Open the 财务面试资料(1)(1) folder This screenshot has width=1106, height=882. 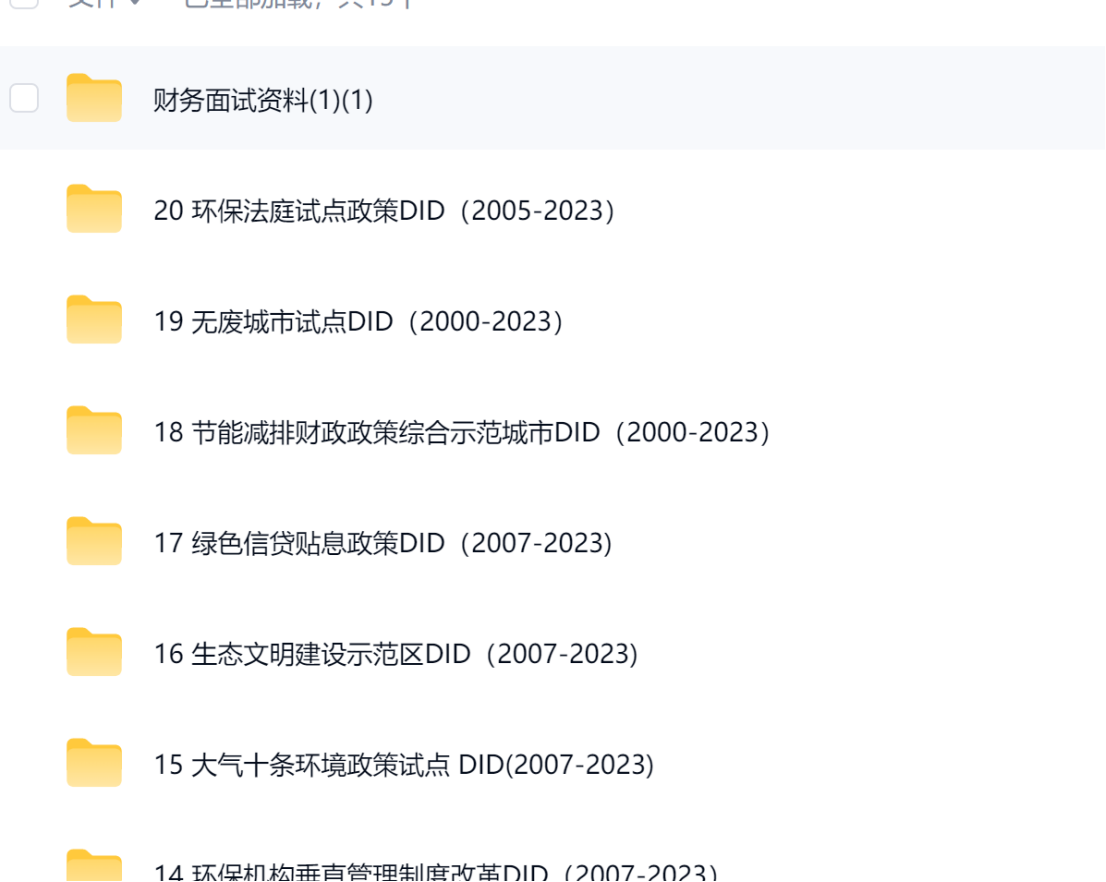coord(262,100)
